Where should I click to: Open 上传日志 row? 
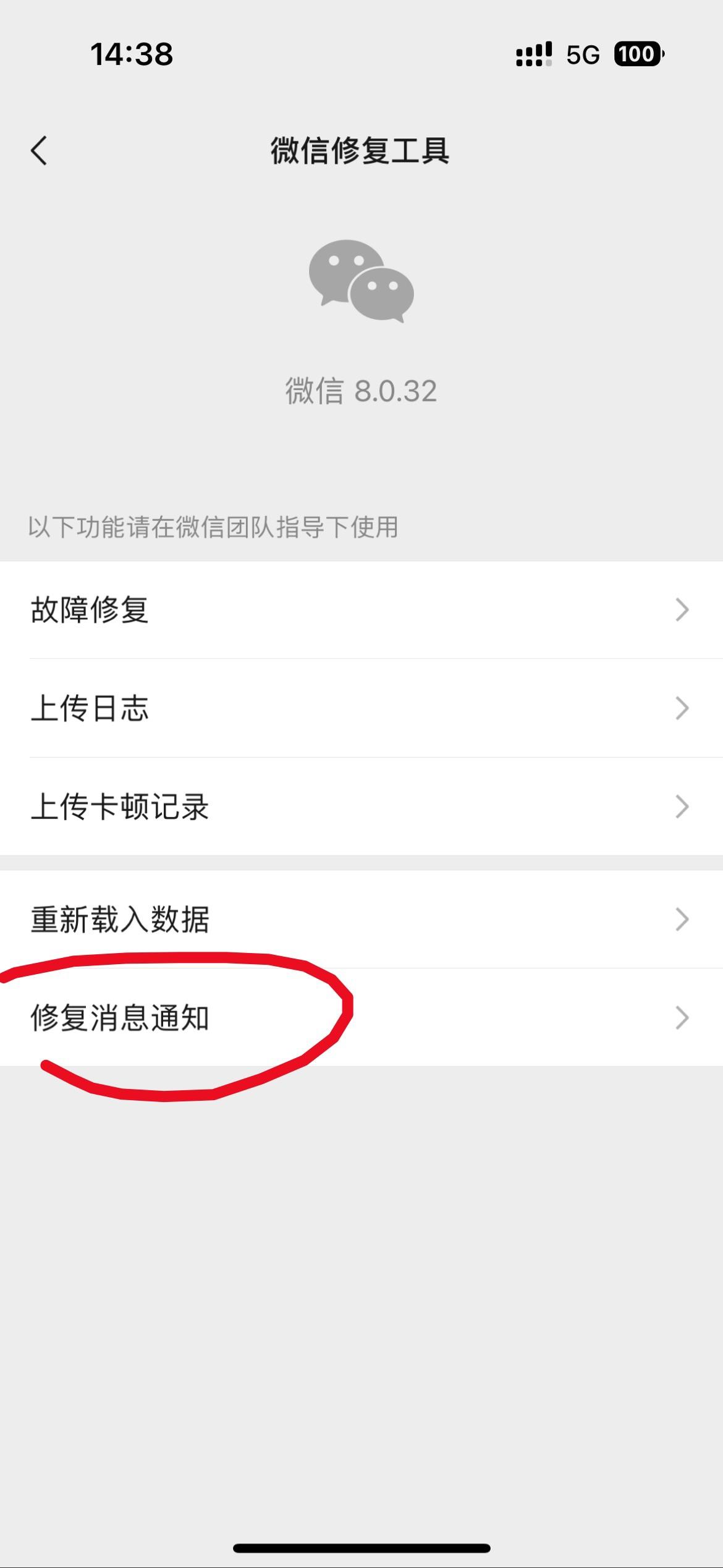361,708
